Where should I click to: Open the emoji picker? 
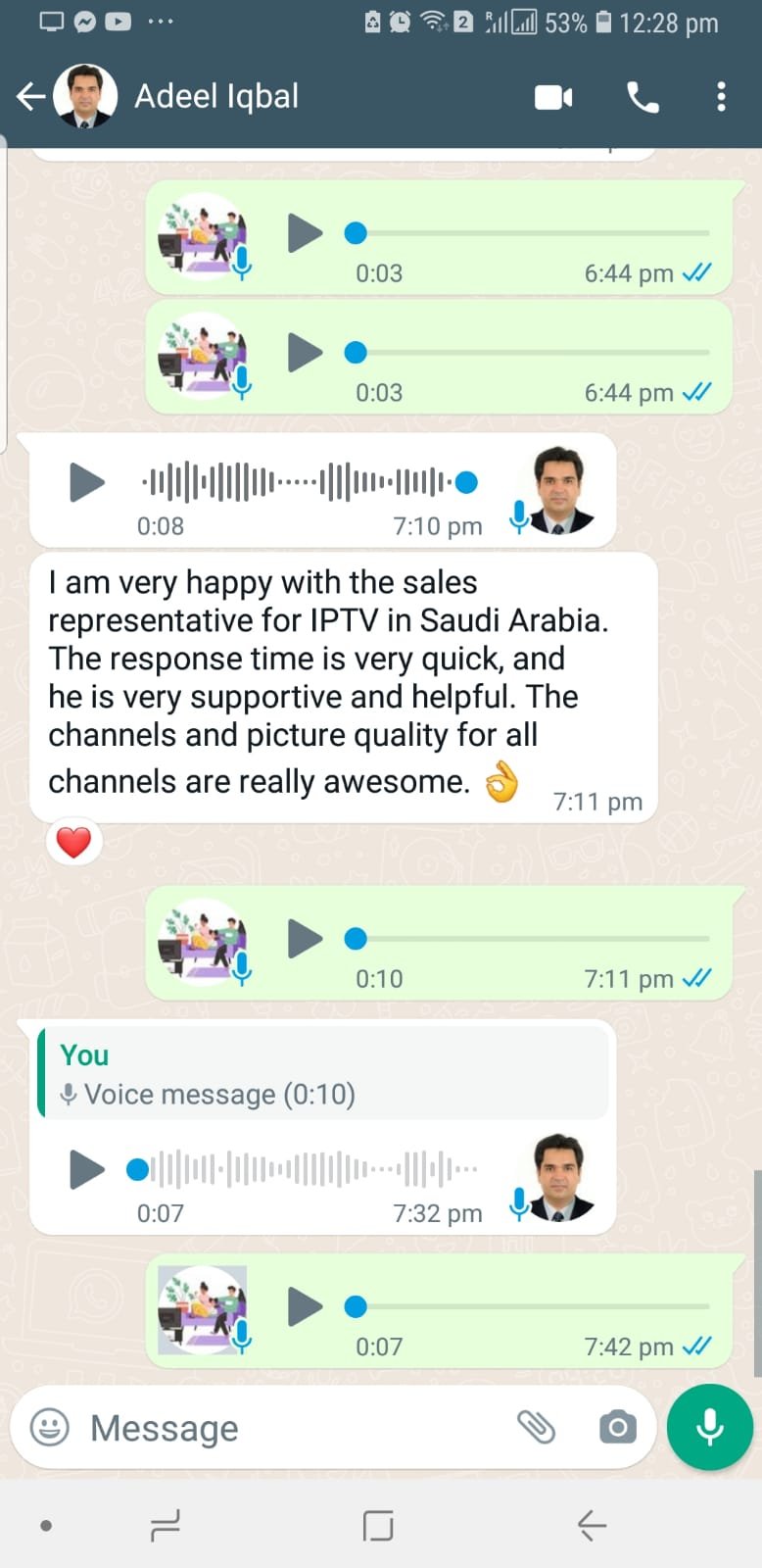point(50,1427)
